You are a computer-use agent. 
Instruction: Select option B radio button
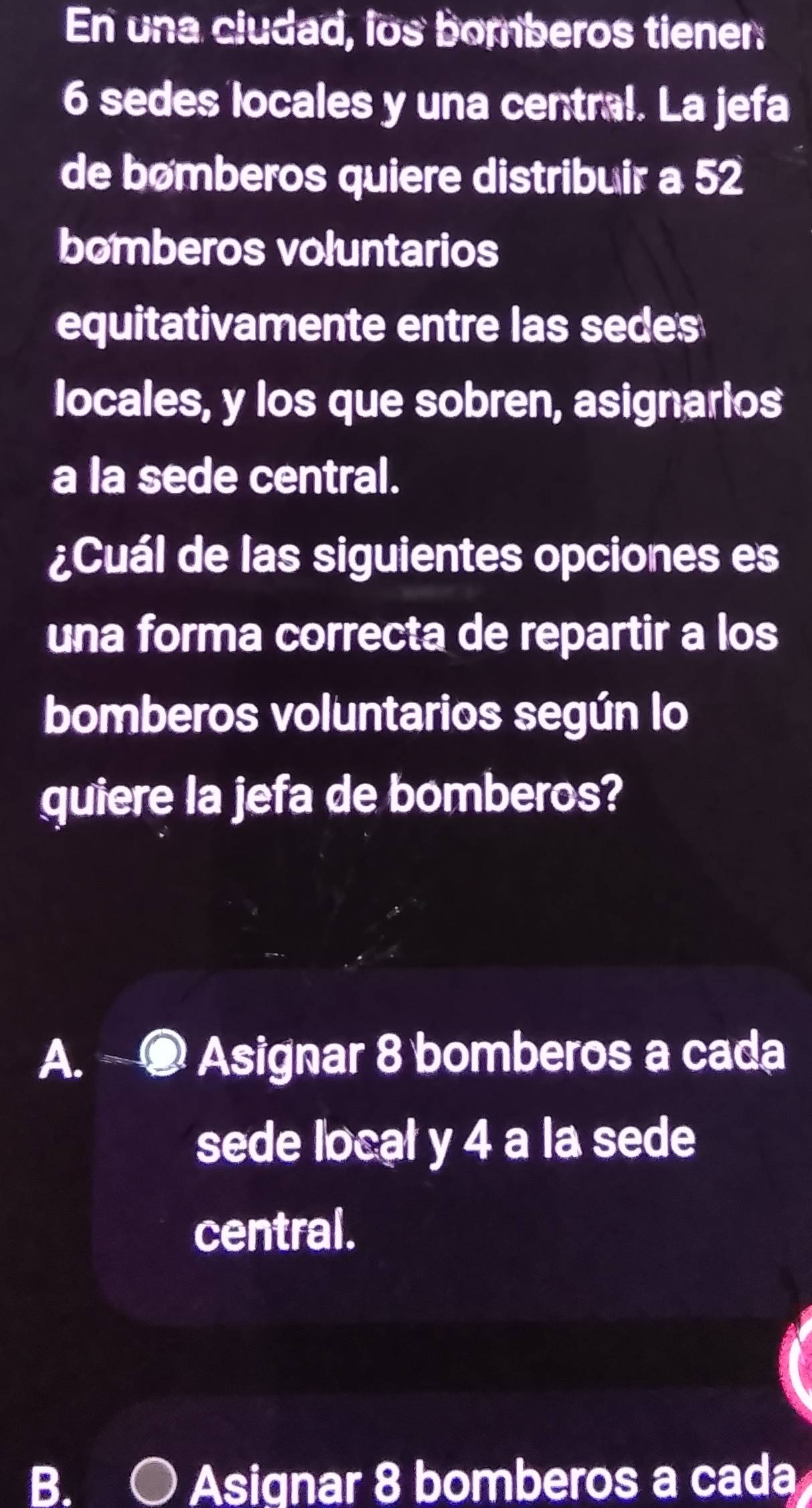click(154, 1481)
